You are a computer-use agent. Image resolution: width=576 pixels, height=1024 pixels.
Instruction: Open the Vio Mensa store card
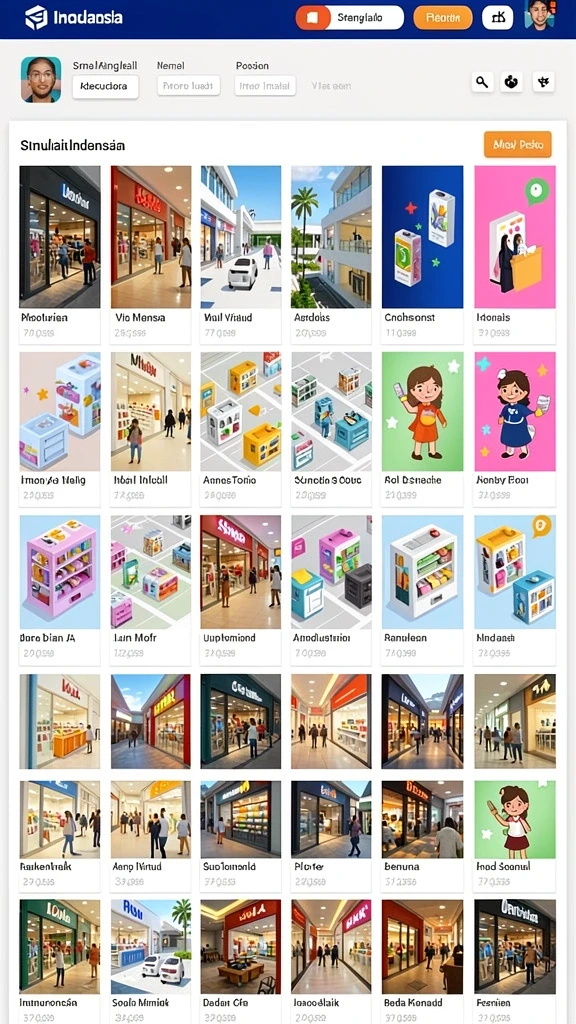point(151,255)
